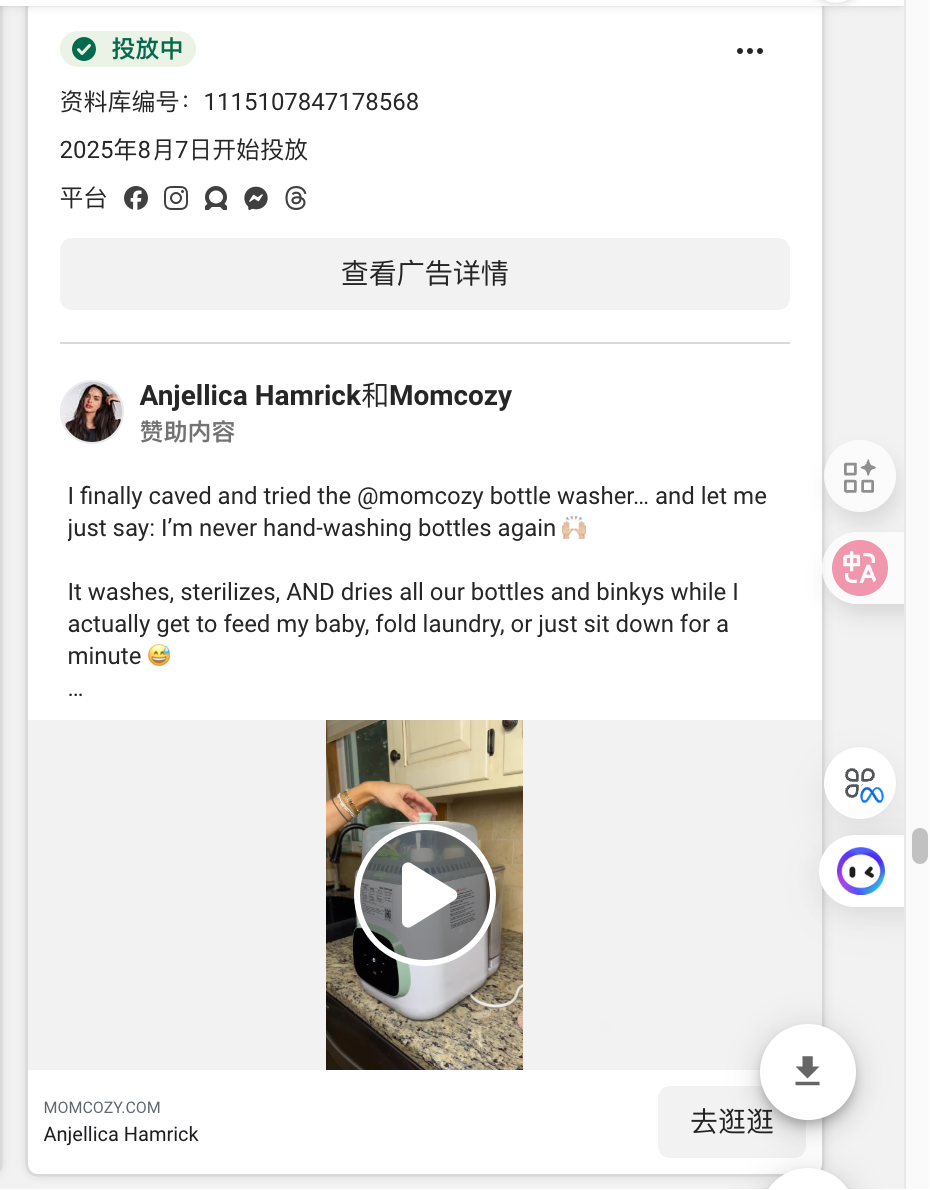This screenshot has width=930, height=1190.
Task: Click the 查看广告详情 button
Action: tap(424, 273)
